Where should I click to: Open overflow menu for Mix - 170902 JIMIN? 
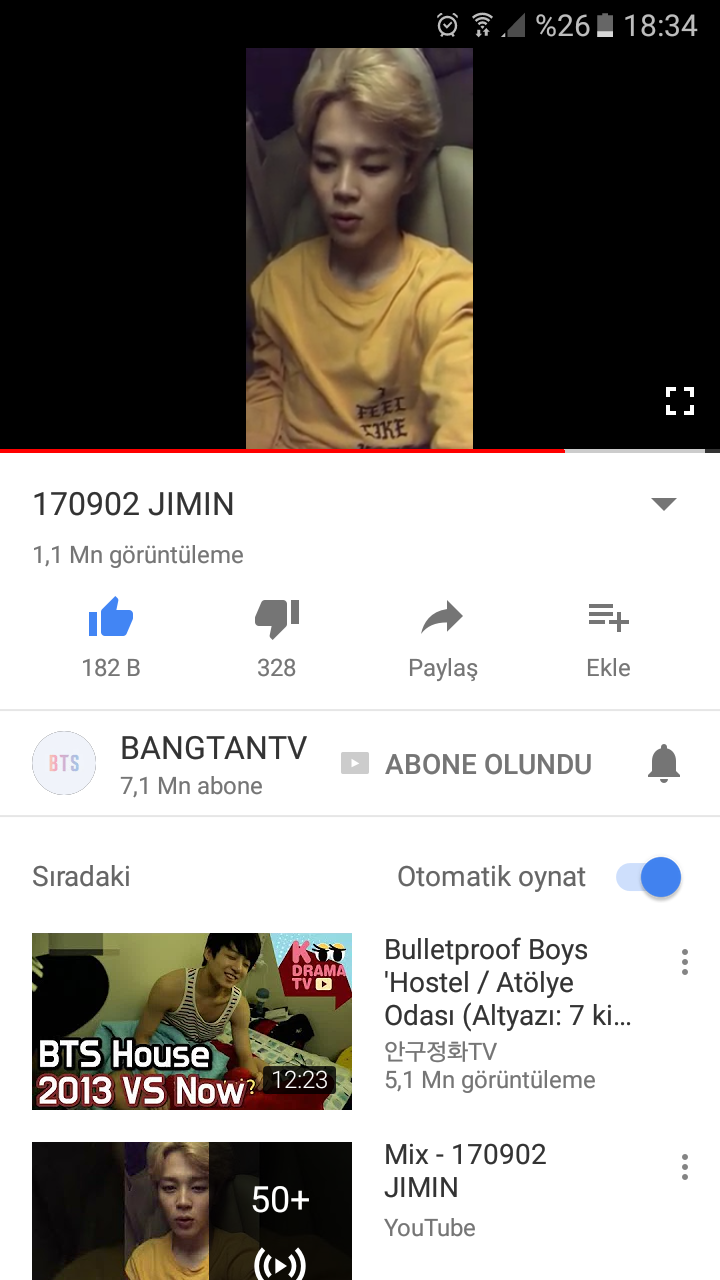[685, 1167]
